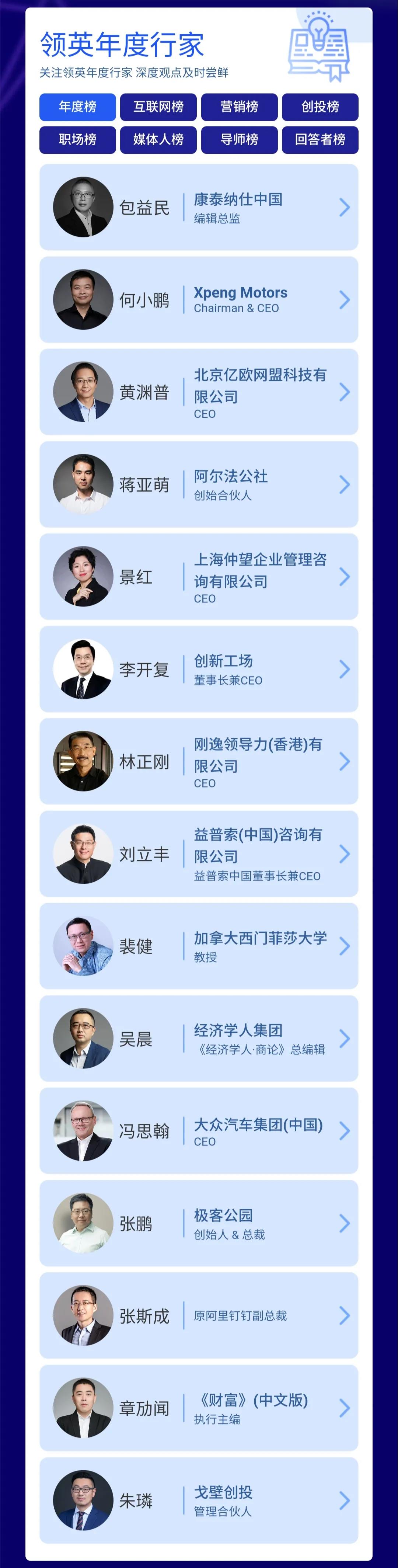View 林正刚's profile row
The image size is (398, 1568).
(x=199, y=761)
